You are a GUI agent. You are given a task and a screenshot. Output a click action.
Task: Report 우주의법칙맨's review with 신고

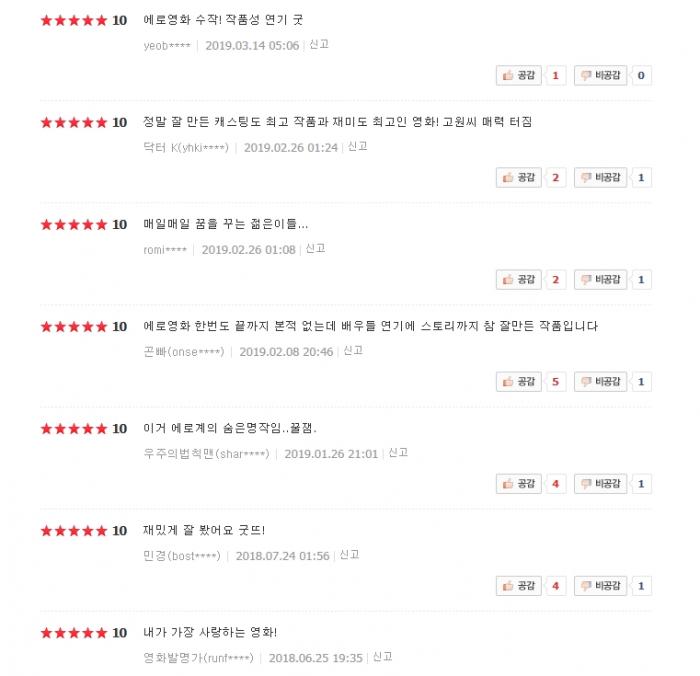coord(398,453)
